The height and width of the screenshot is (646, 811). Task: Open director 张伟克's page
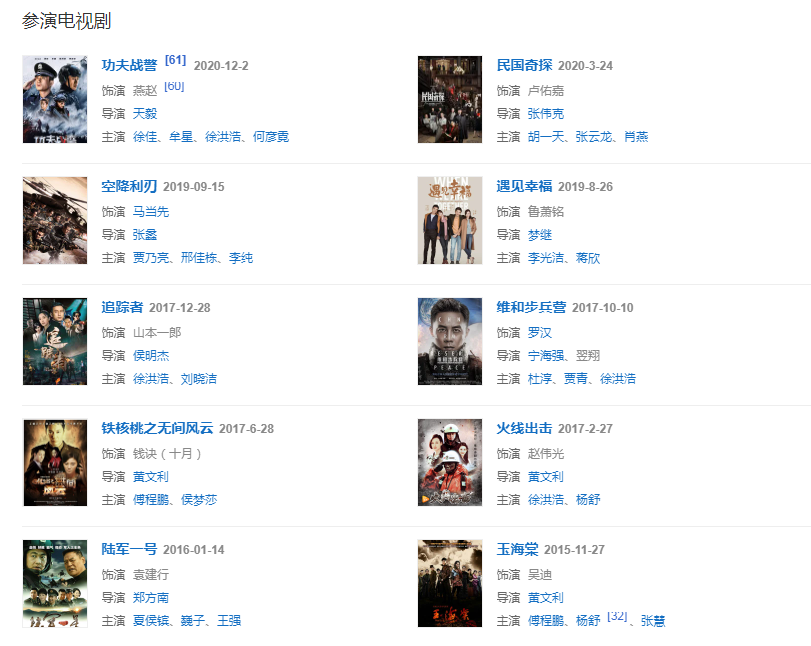546,114
